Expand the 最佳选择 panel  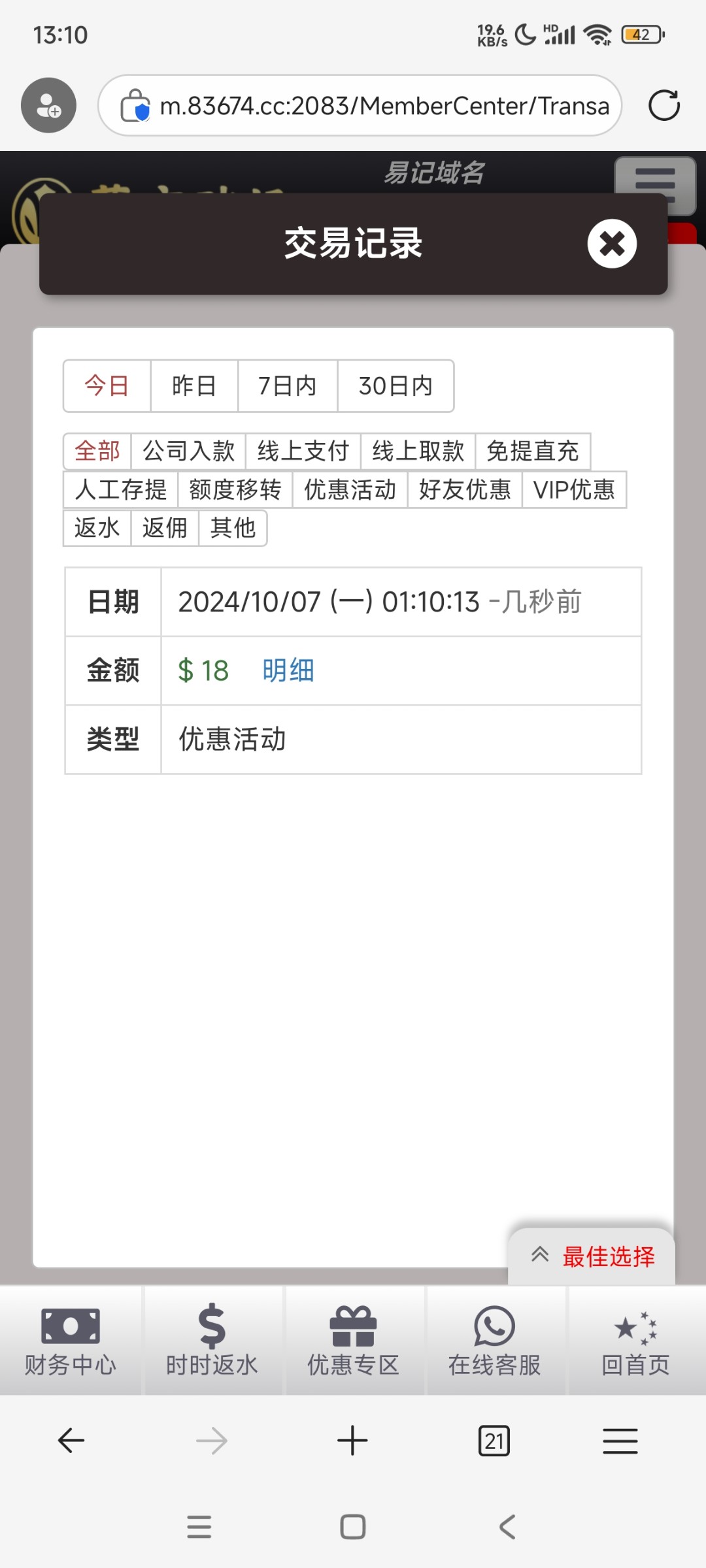592,1256
